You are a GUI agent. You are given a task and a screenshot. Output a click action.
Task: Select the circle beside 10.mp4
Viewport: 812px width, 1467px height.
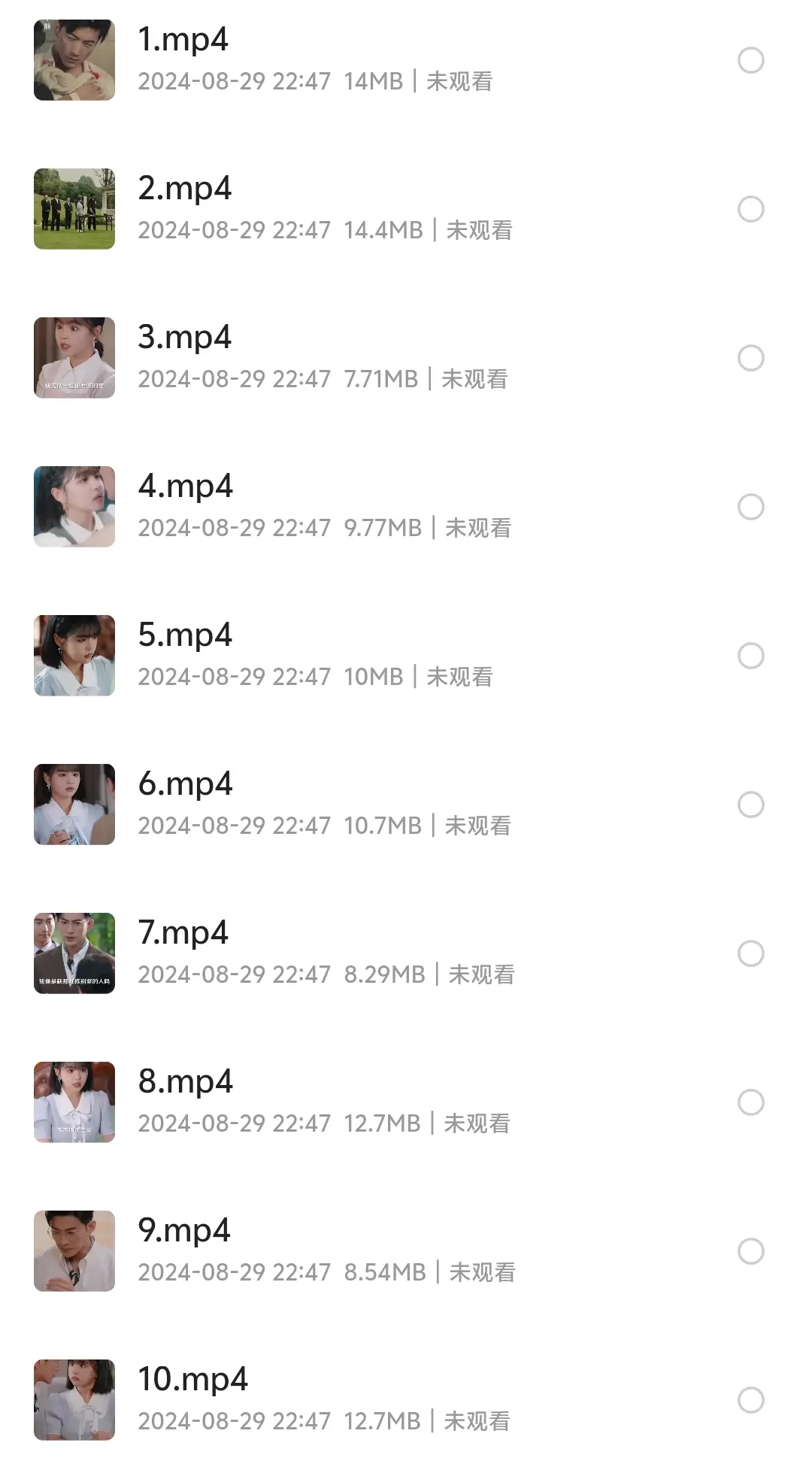(750, 1400)
